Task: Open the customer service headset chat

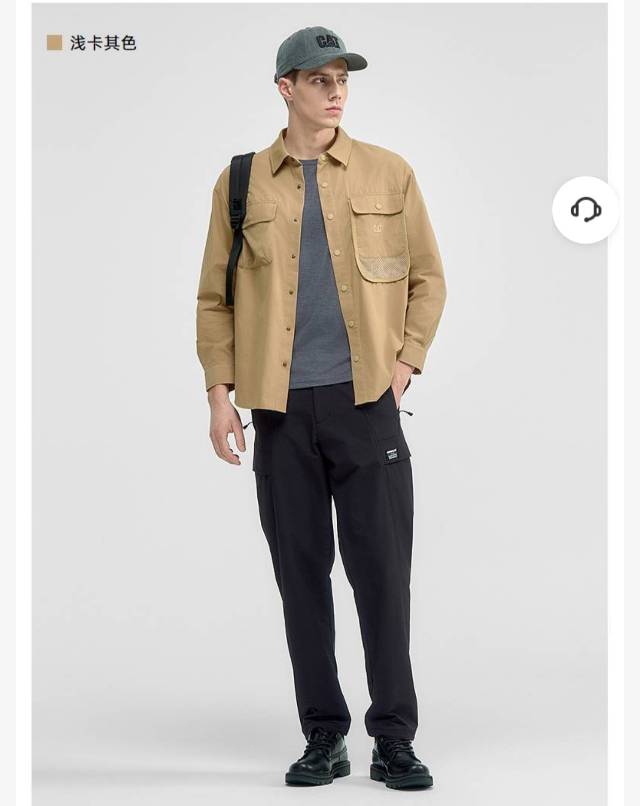Action: click(585, 209)
